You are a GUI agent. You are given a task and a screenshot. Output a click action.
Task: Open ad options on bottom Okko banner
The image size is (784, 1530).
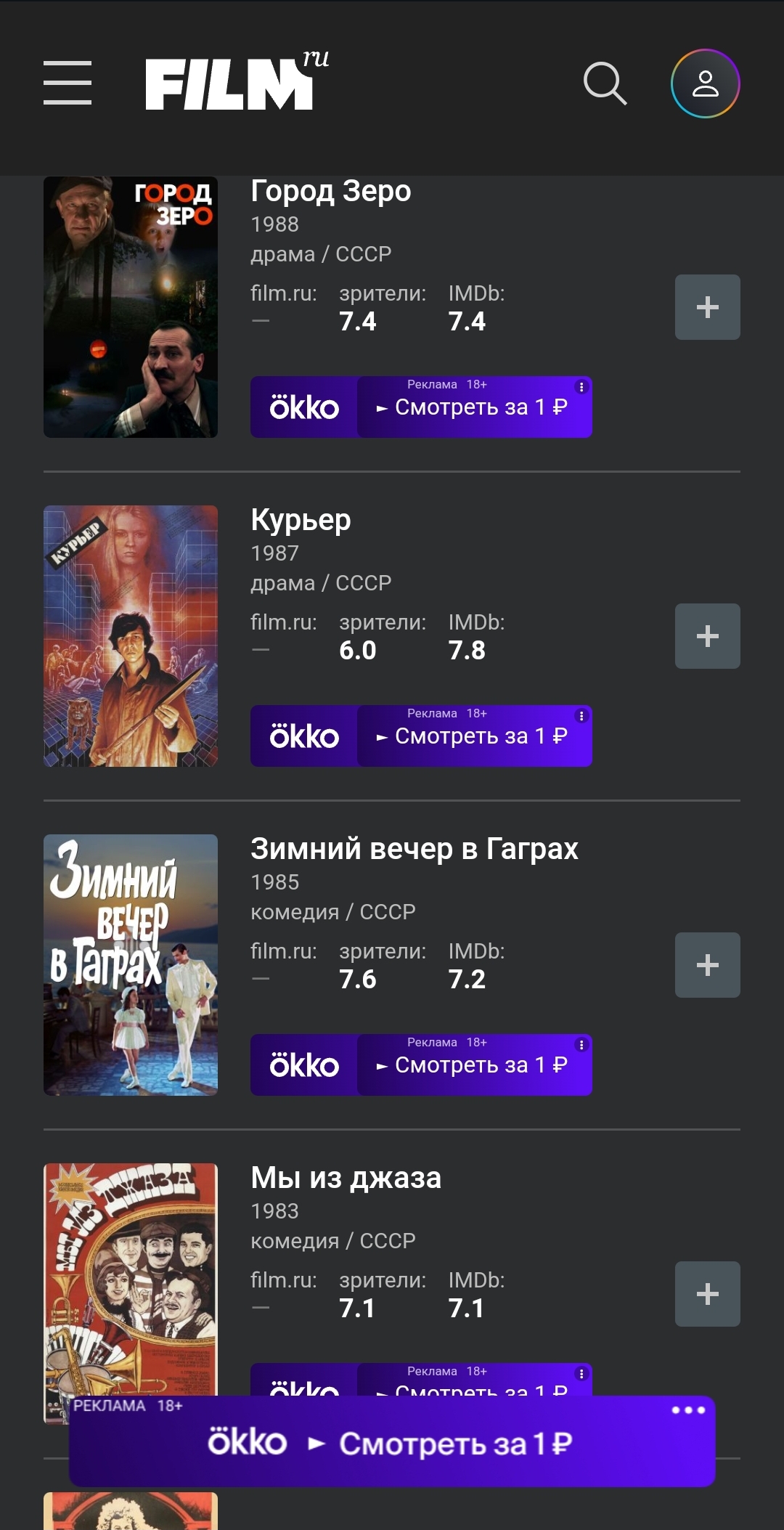point(688,1410)
